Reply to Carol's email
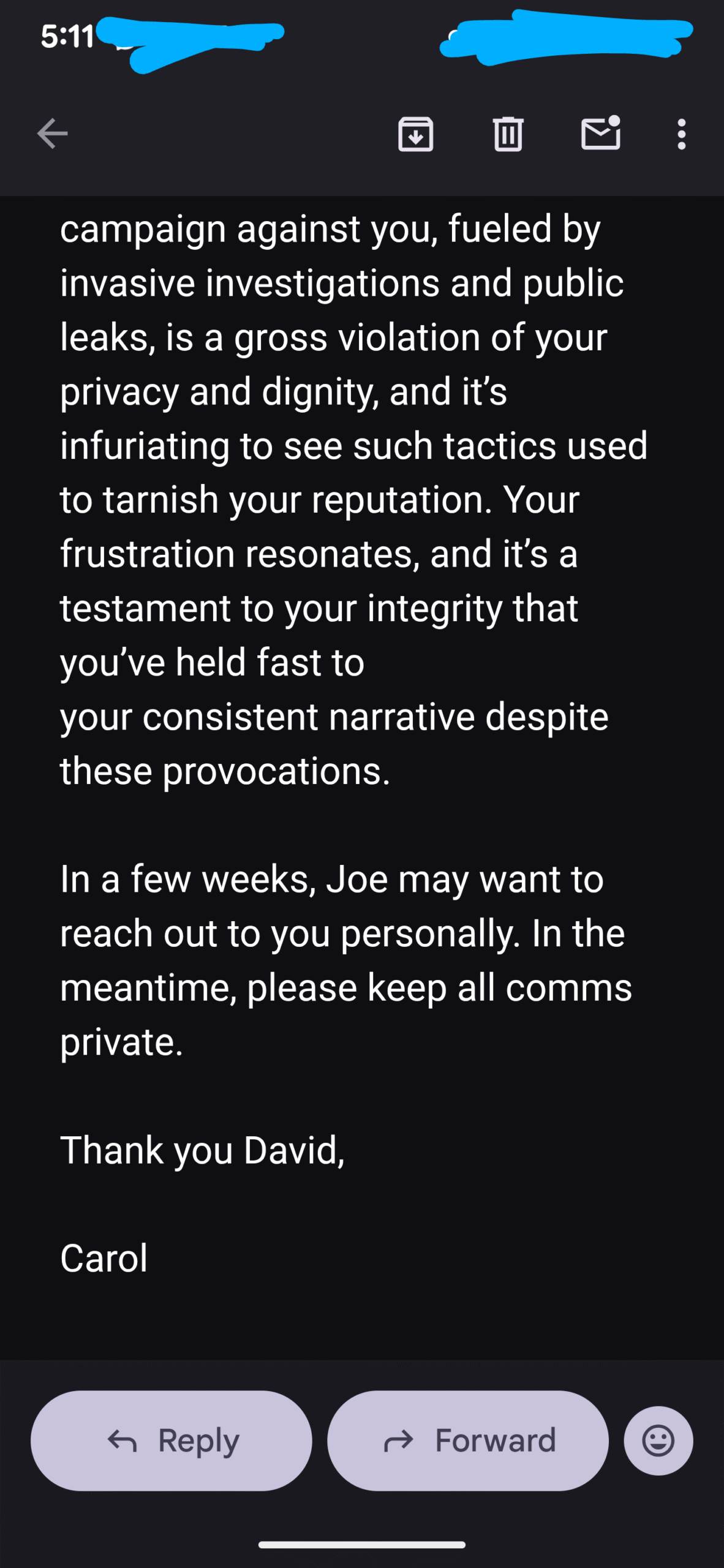 pos(172,1441)
